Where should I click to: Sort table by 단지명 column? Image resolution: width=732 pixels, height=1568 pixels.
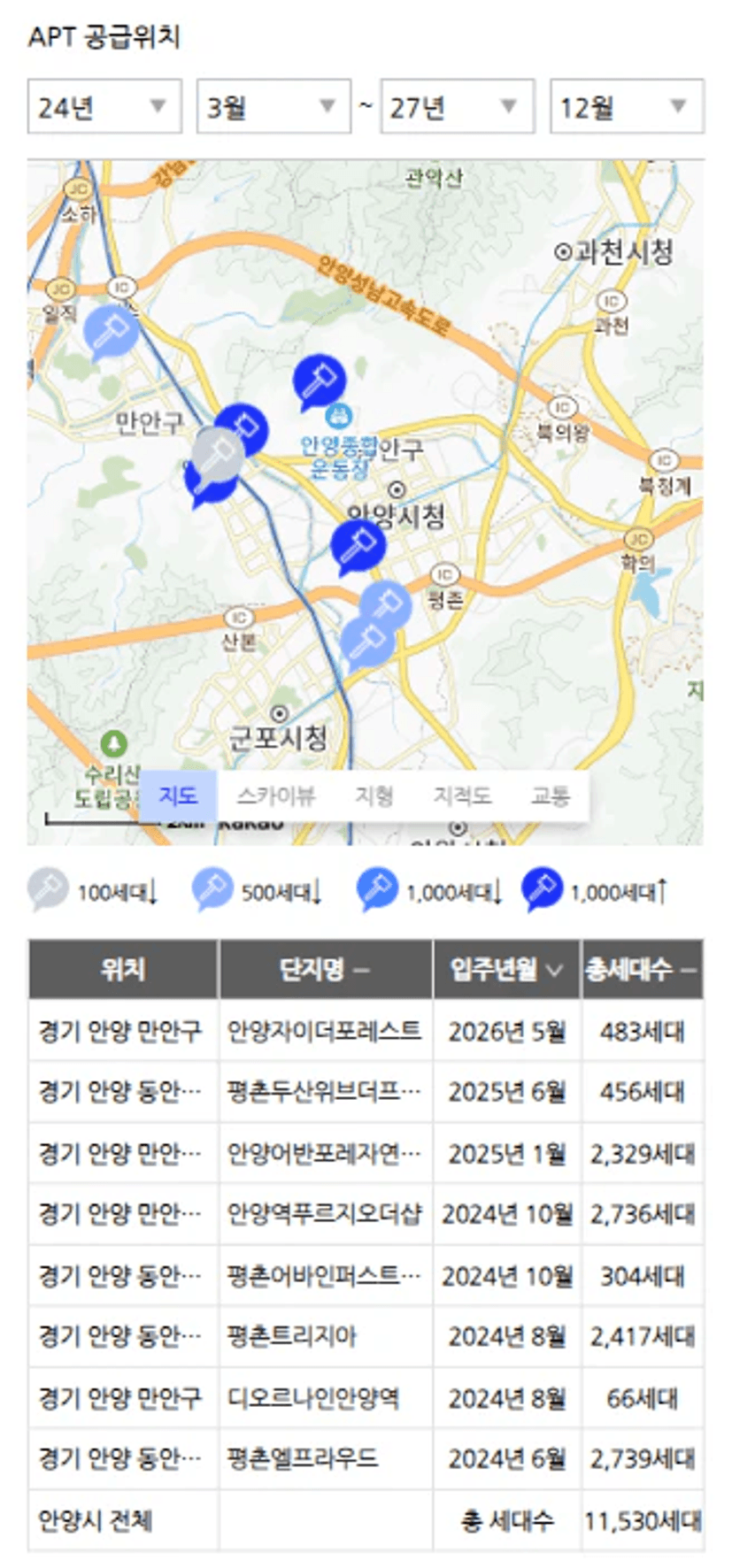tap(326, 970)
